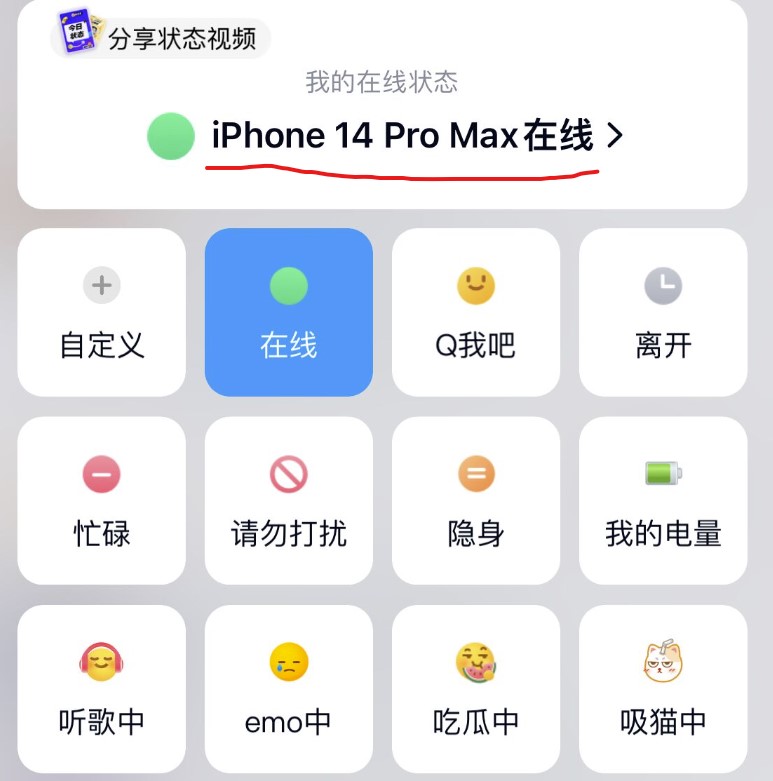Select the 我的电量 battery status icon
The image size is (773, 781).
(662, 472)
